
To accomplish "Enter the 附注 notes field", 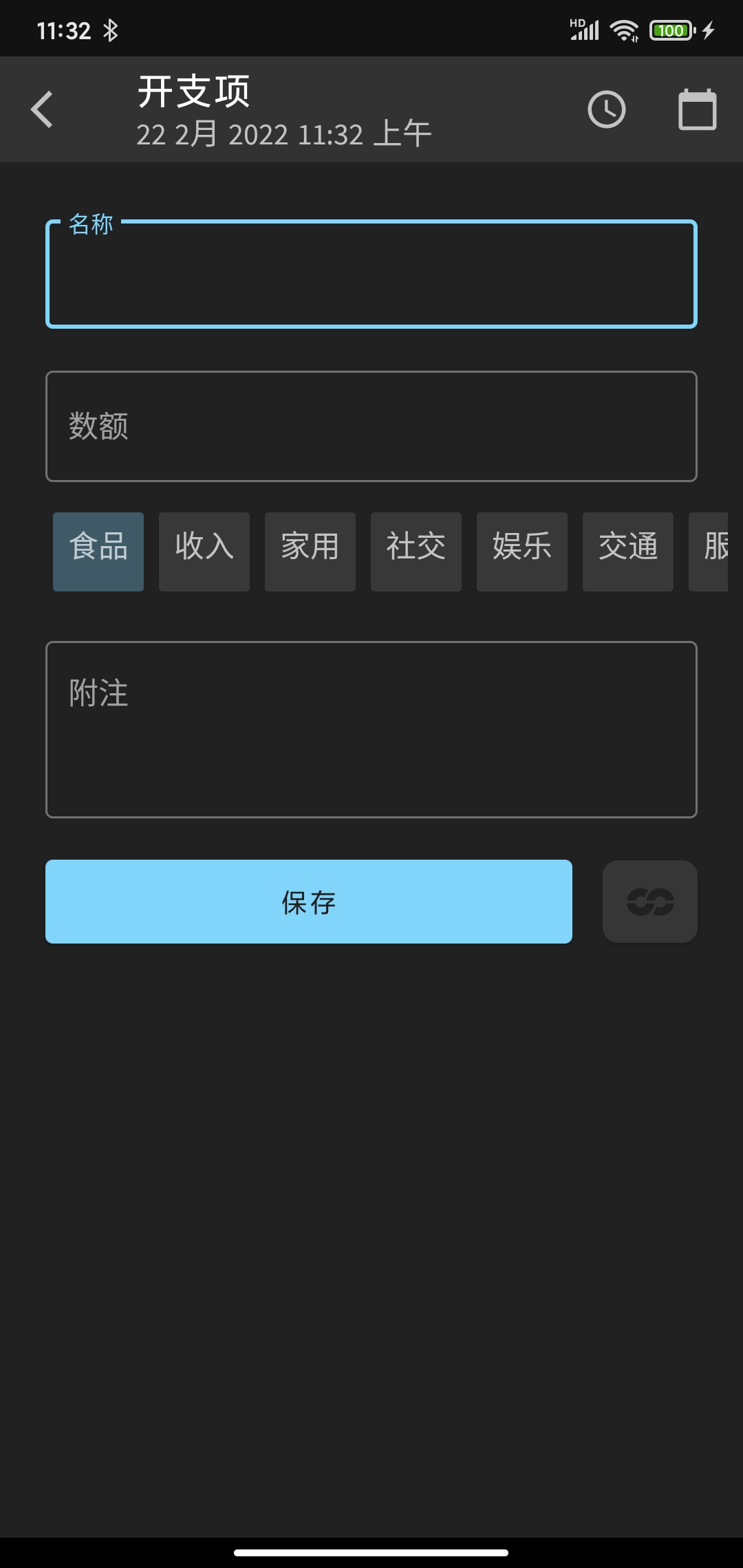I will tap(371, 730).
